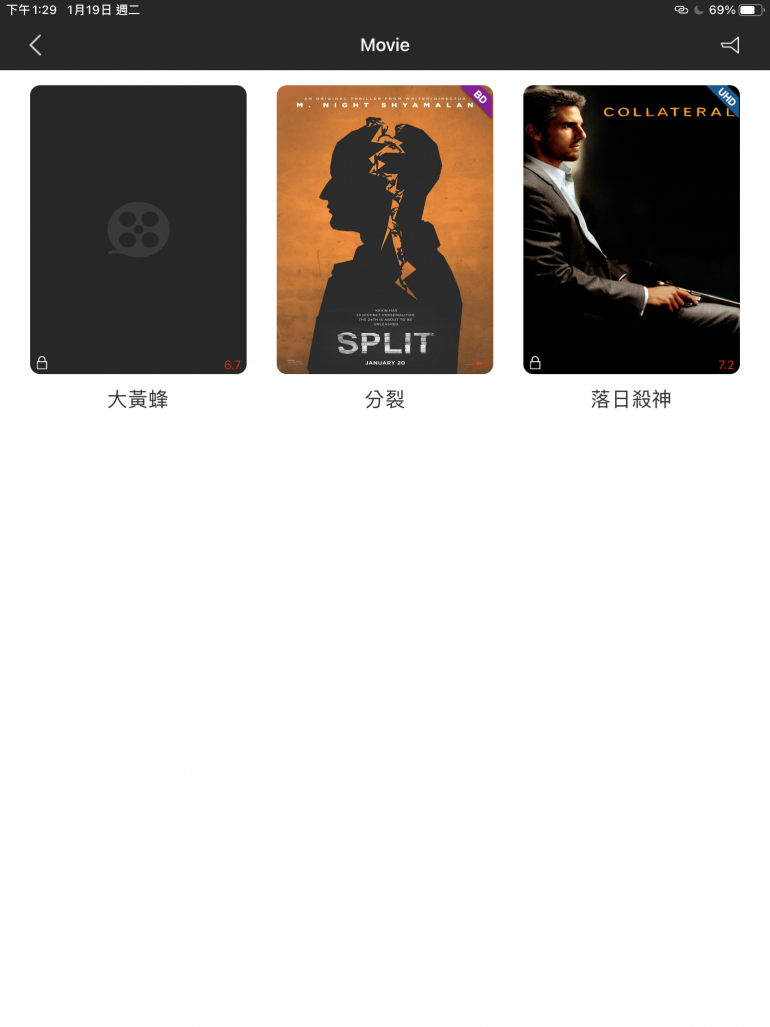The image size is (770, 1027).
Task: Open the Split movie poster 分裂
Action: (x=385, y=230)
